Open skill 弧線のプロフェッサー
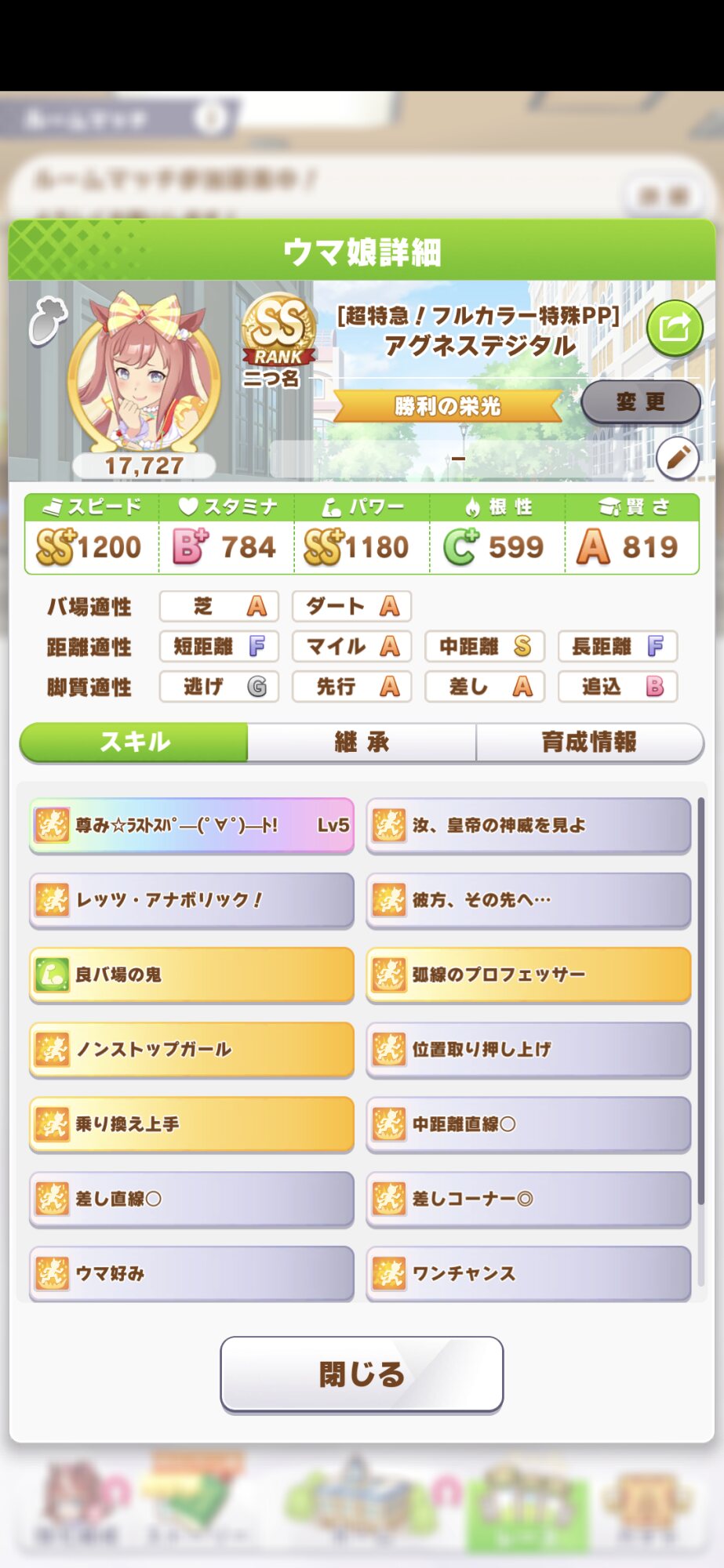The image size is (724, 1568). (x=528, y=975)
